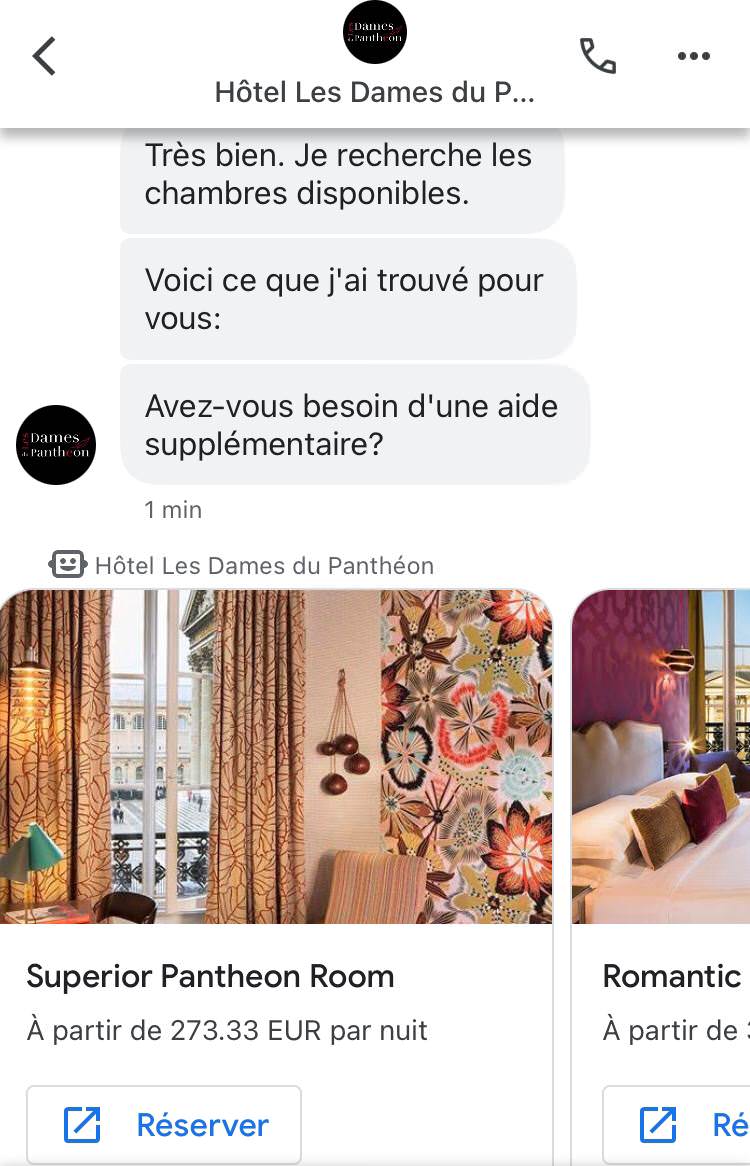The height and width of the screenshot is (1166, 750).
Task: Call the hotel with the phone icon
Action: coord(597,56)
